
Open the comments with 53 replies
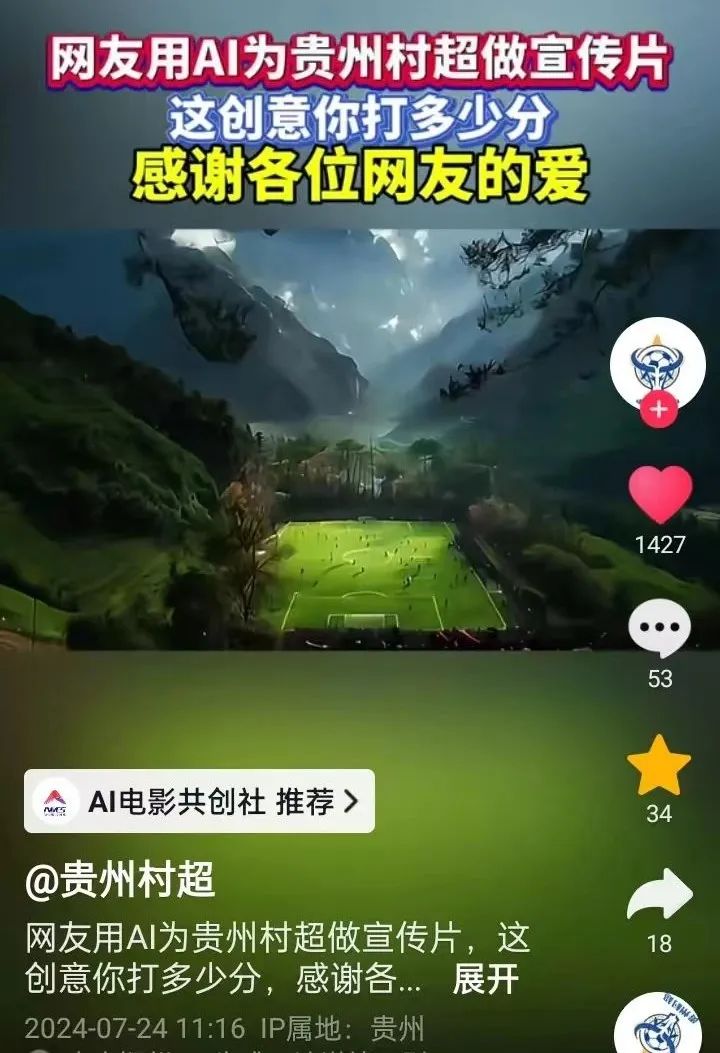659,630
